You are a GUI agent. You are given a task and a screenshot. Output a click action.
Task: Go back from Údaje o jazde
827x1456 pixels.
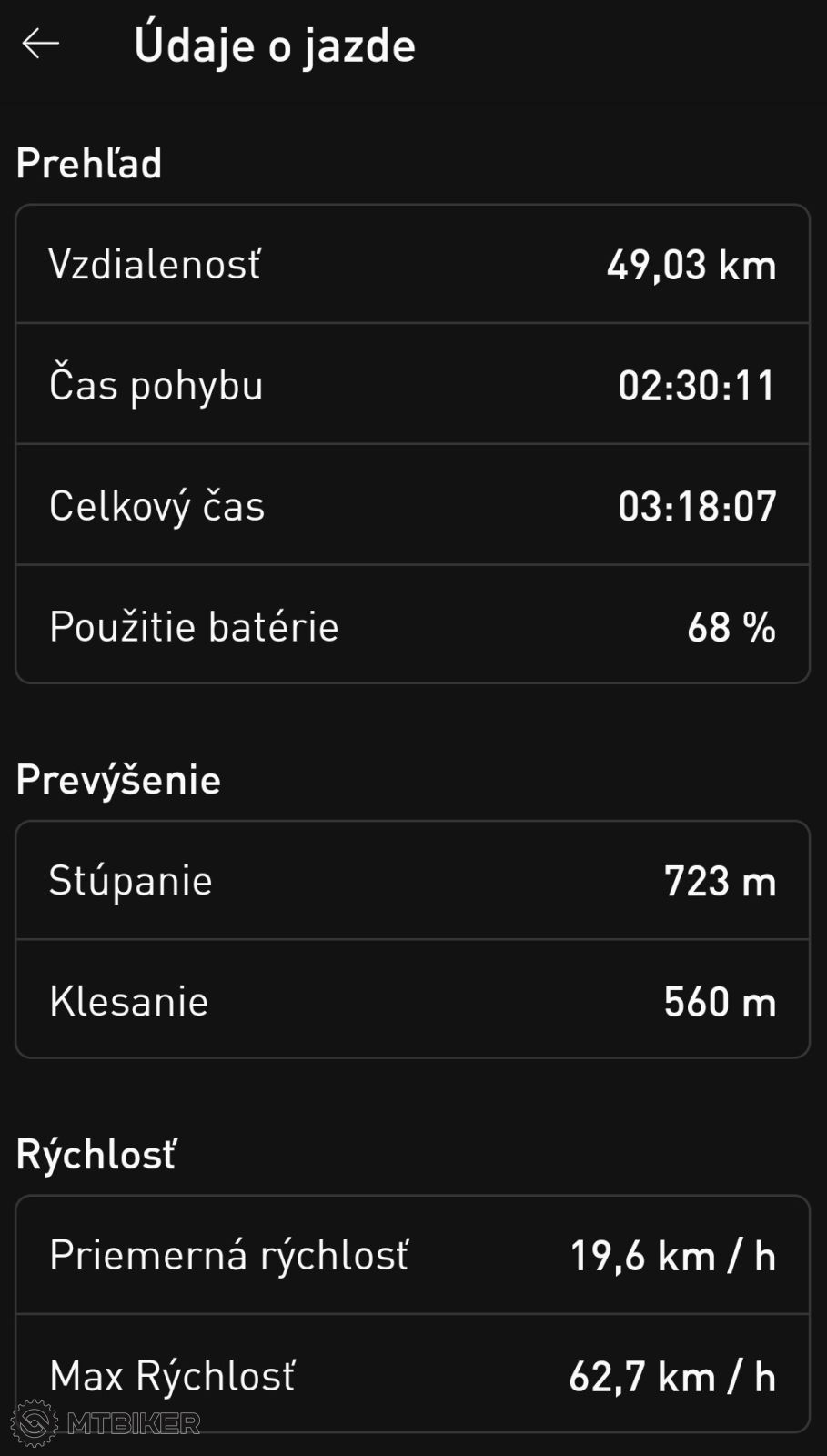coord(40,44)
